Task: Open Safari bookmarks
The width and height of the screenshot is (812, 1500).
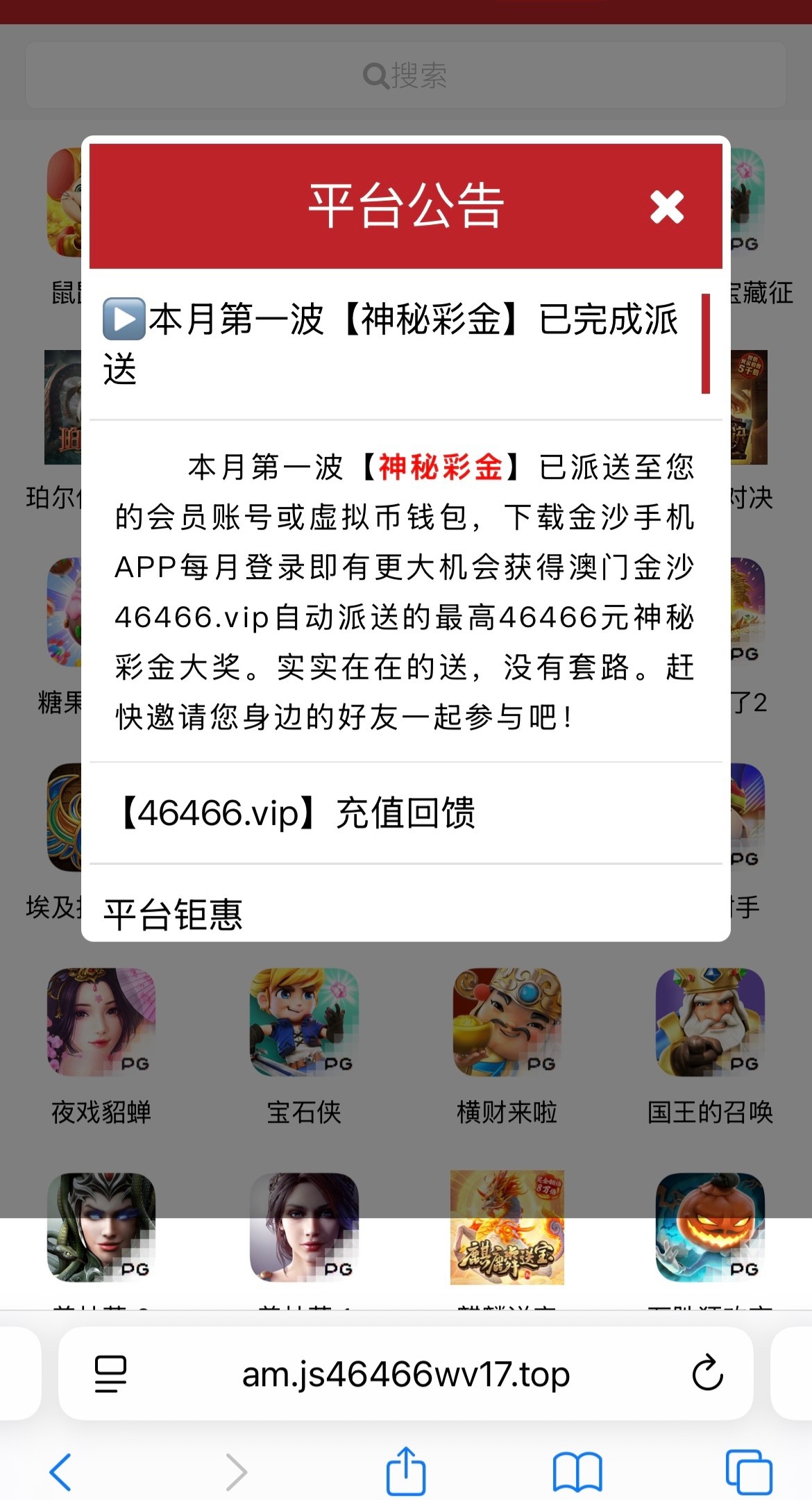Action: [x=577, y=1471]
